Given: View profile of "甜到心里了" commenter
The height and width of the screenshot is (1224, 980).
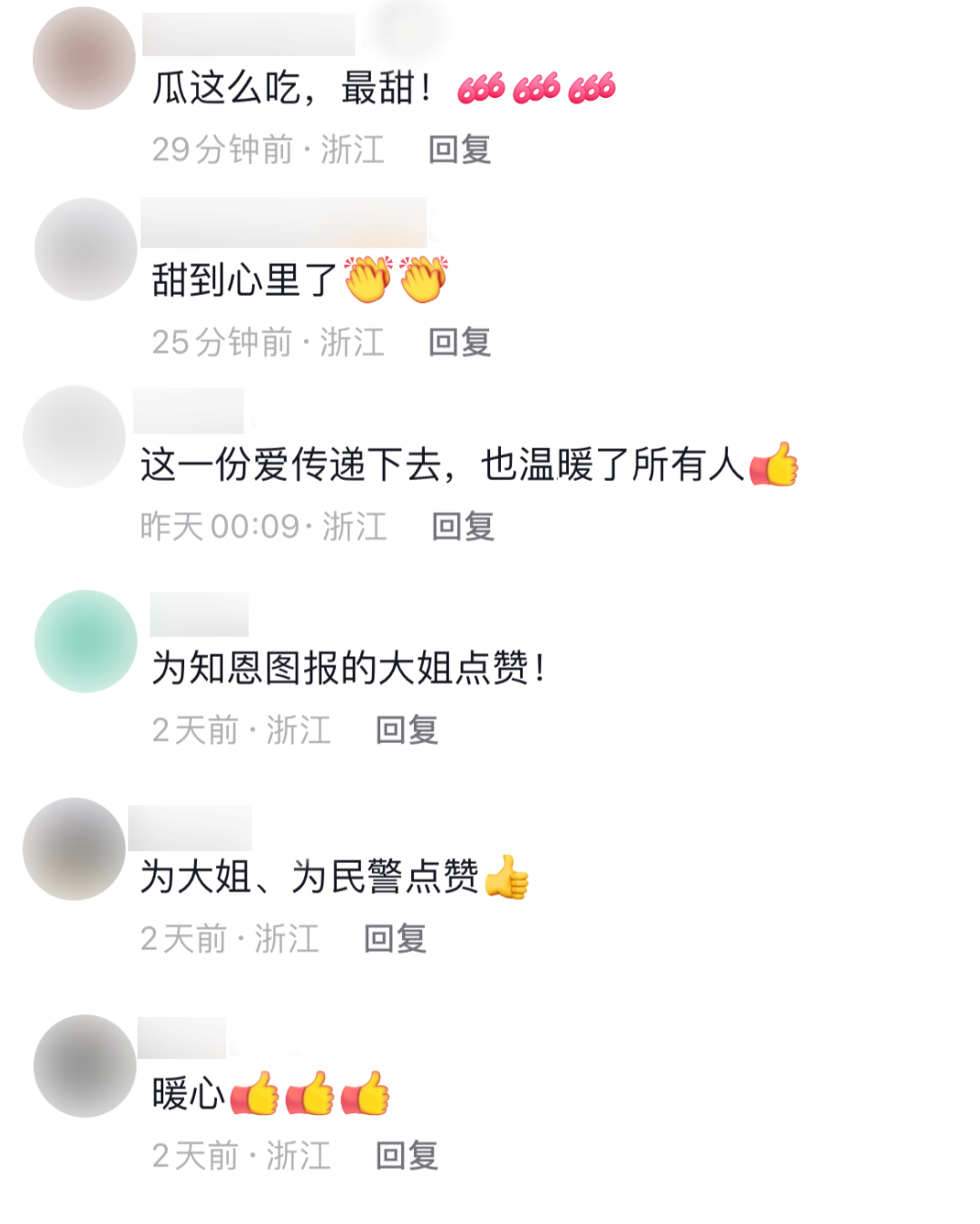Looking at the screenshot, I should pos(85,250).
